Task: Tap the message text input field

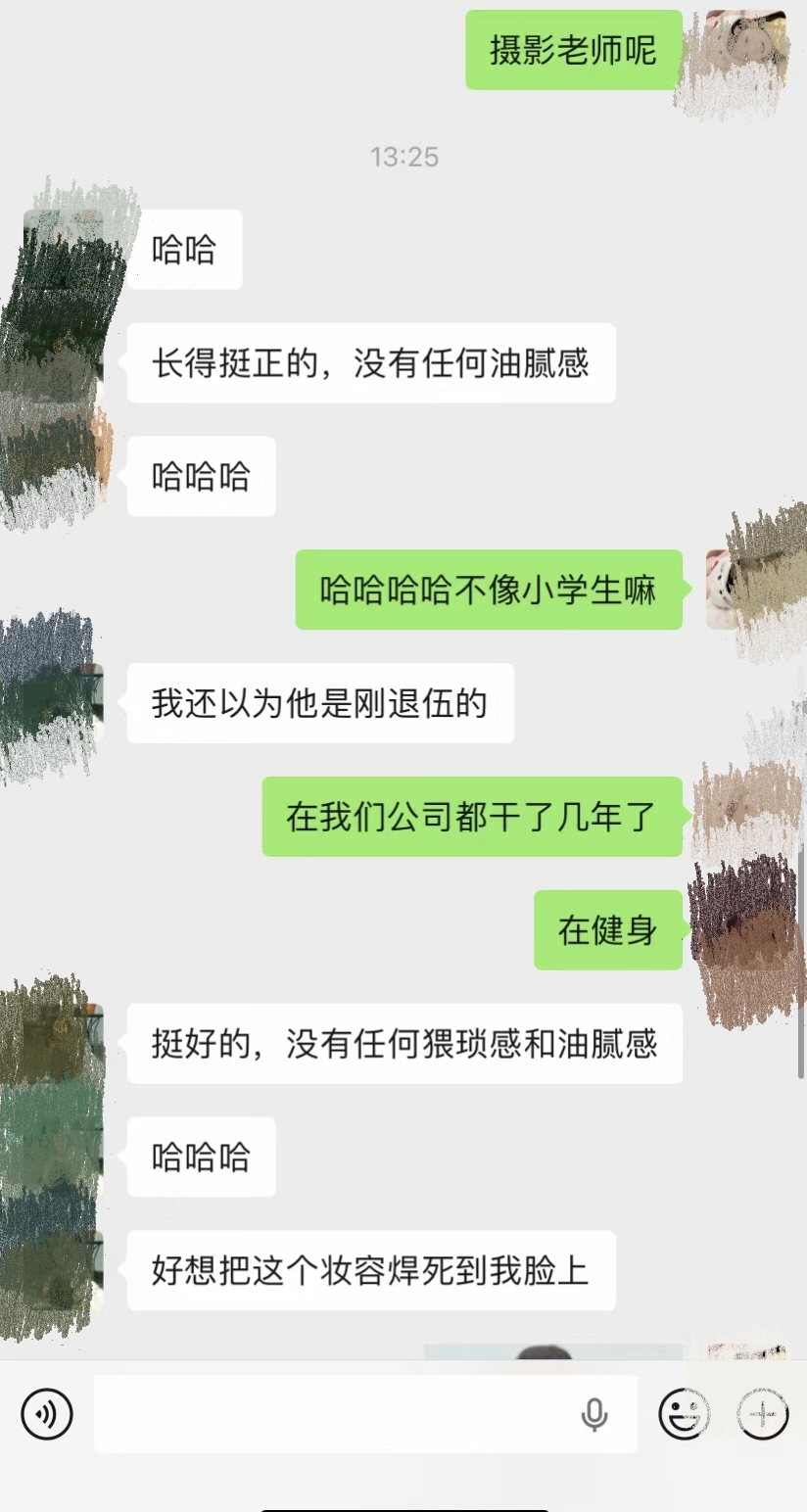Action: pos(333,1414)
